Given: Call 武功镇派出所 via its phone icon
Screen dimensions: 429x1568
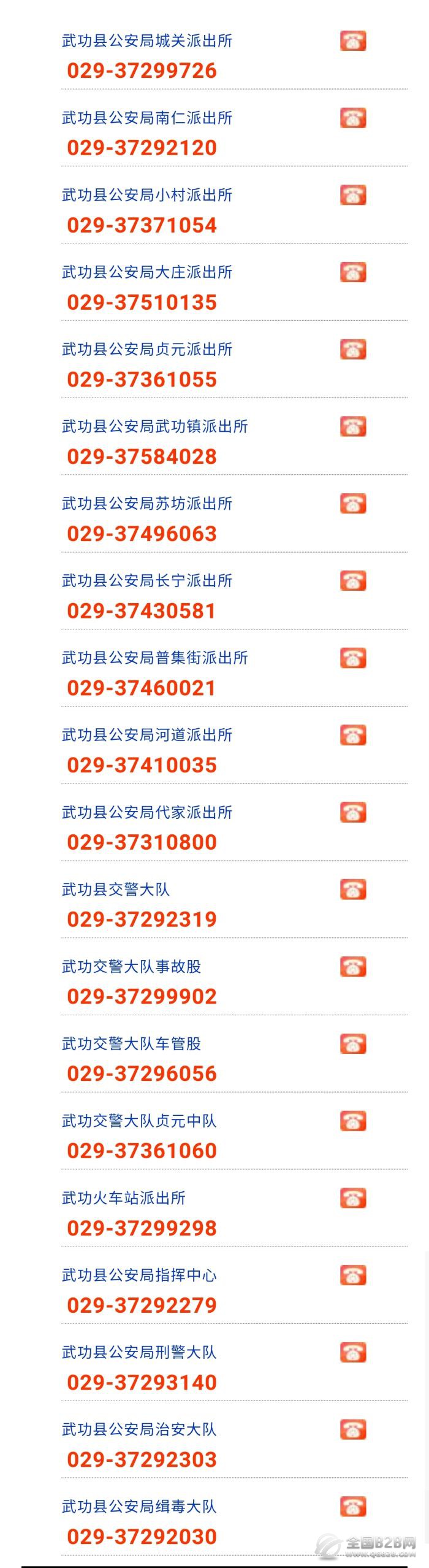Looking at the screenshot, I should click(x=353, y=427).
